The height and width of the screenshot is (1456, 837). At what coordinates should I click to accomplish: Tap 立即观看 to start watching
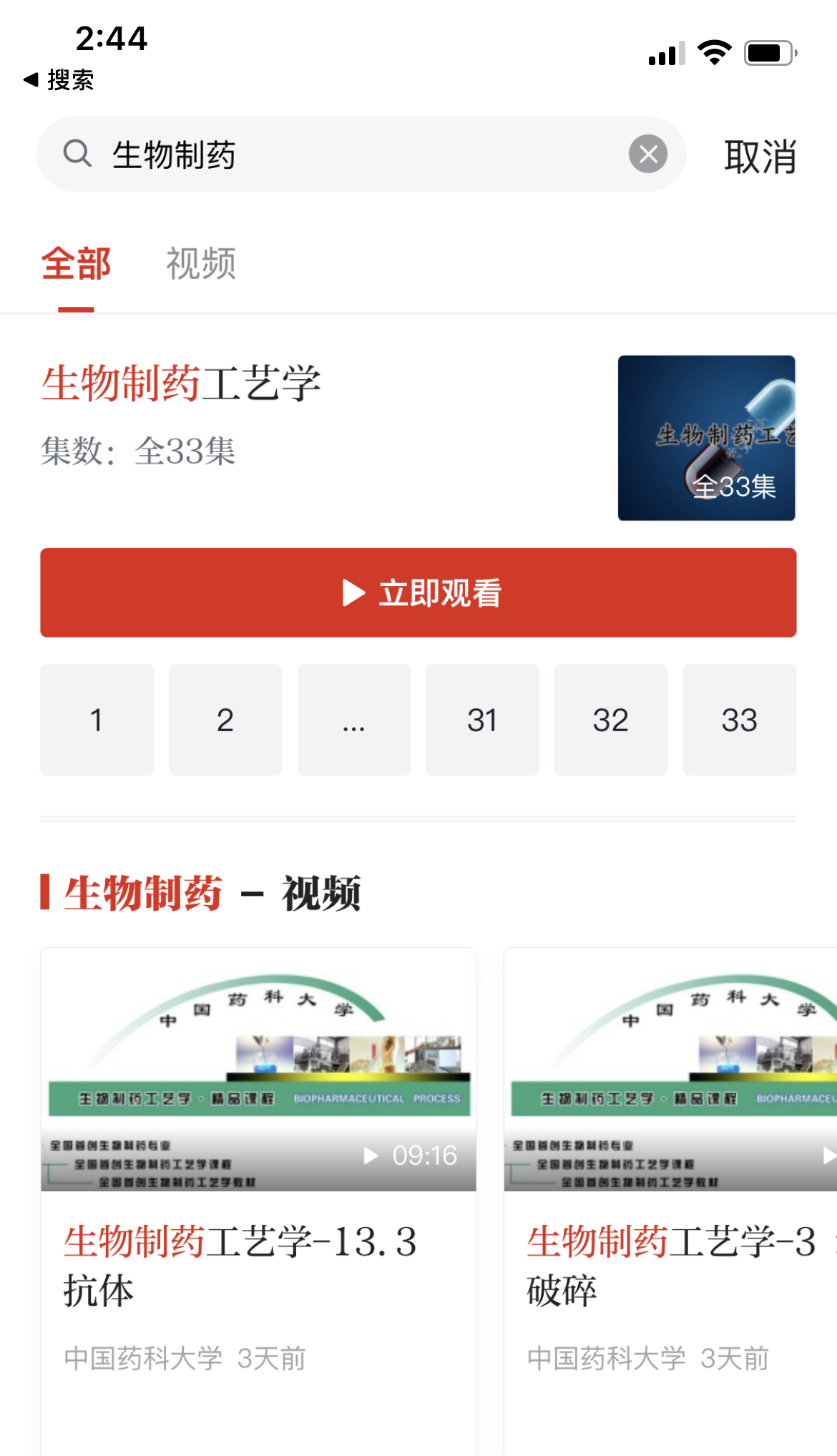click(x=418, y=592)
